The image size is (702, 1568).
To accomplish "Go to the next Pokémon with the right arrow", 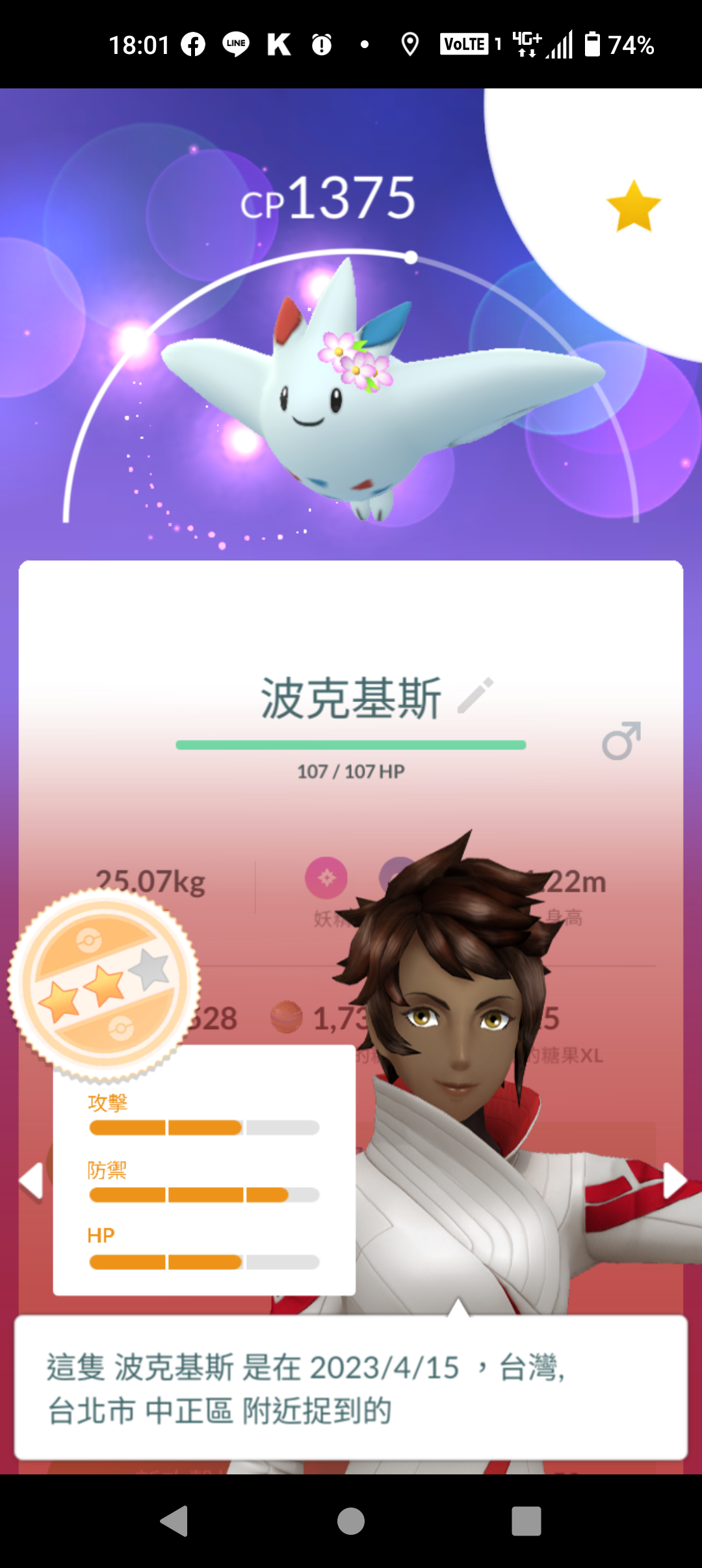I will (x=674, y=1180).
